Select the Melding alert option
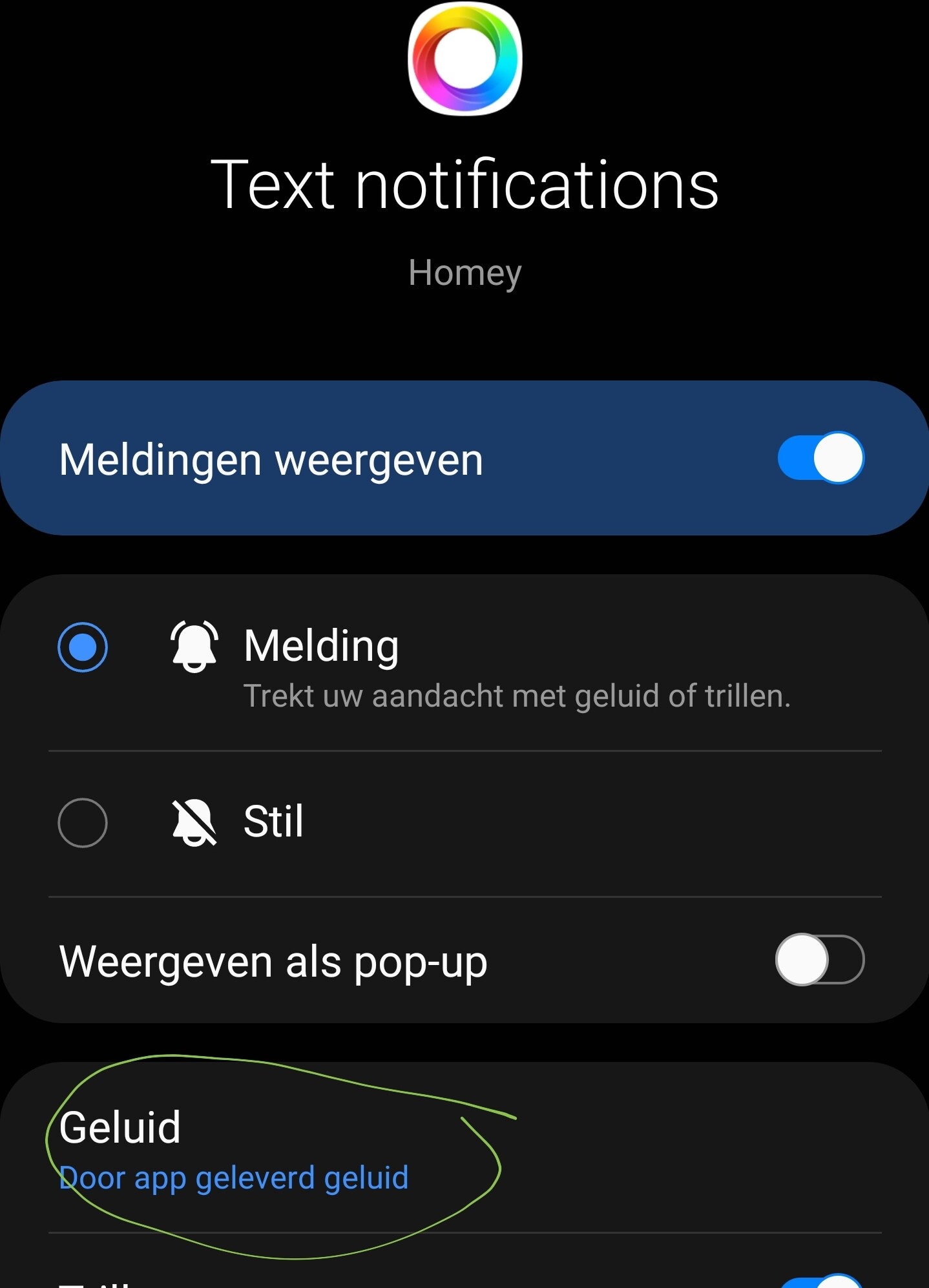The height and width of the screenshot is (1288, 929). 83,647
